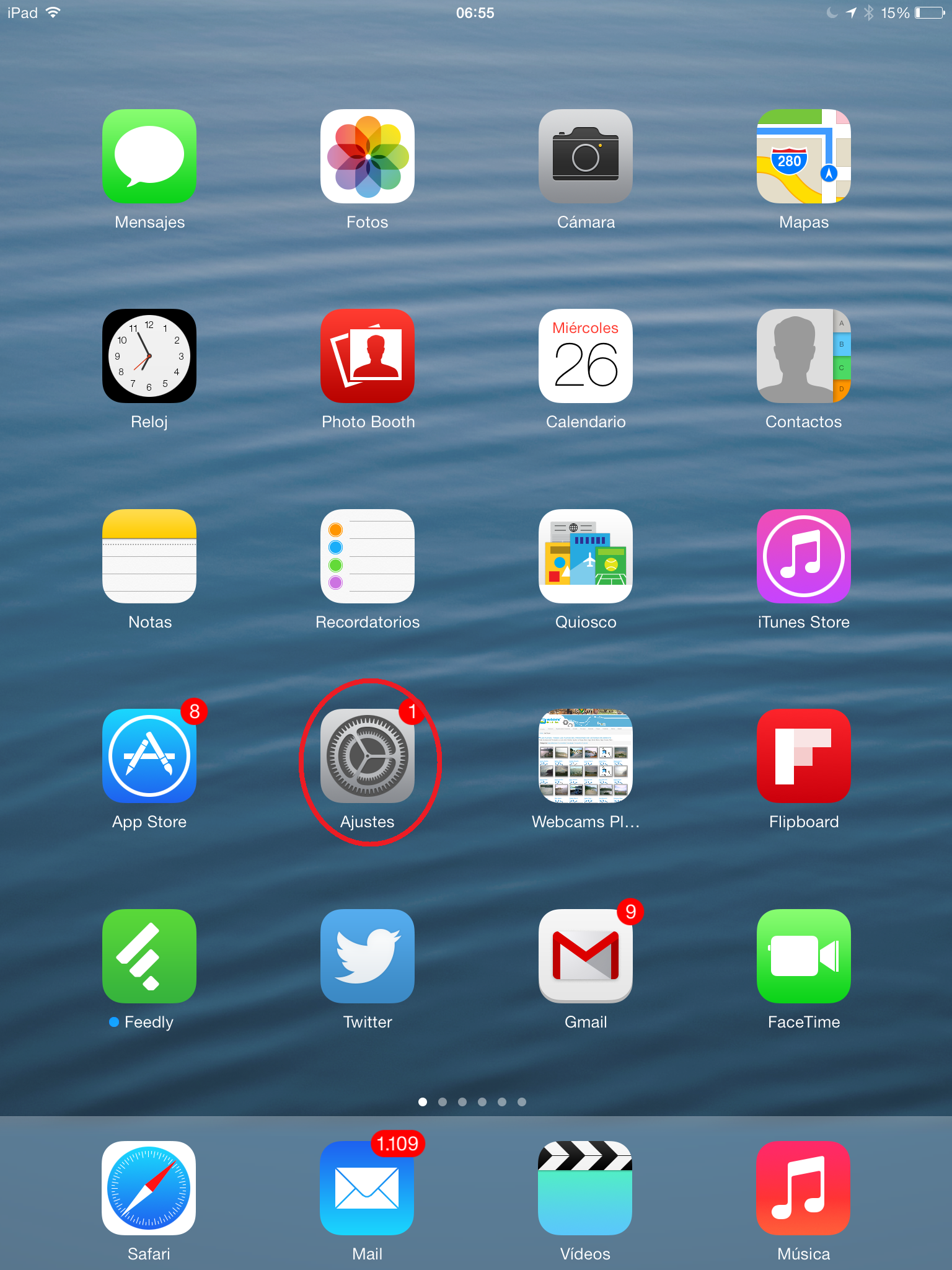Image resolution: width=952 pixels, height=1270 pixels.
Task: Open the Cámara app
Action: (x=586, y=156)
